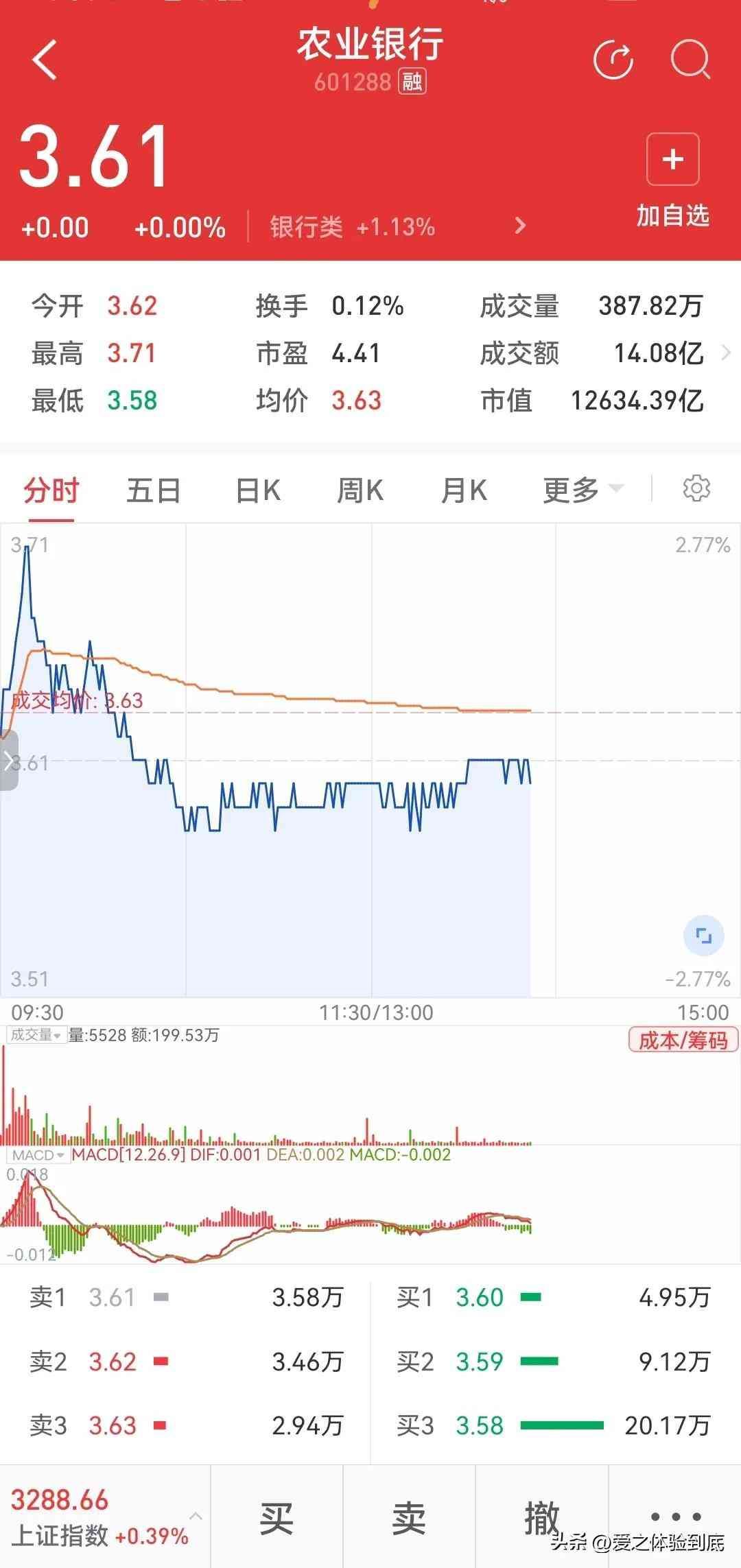Select the 日K chart tab
741x1568 pixels.
258,491
